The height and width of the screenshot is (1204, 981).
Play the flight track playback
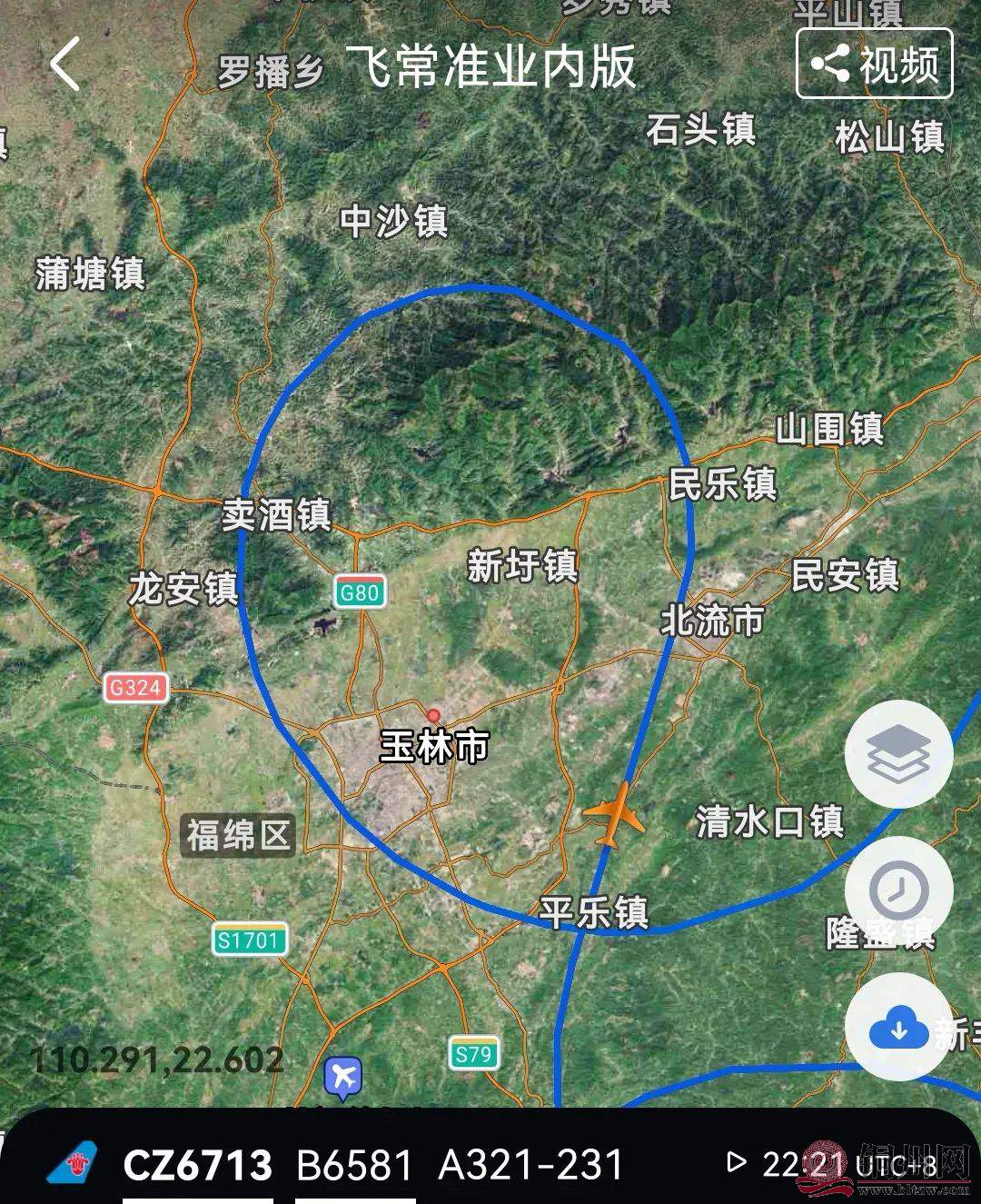[738, 1162]
